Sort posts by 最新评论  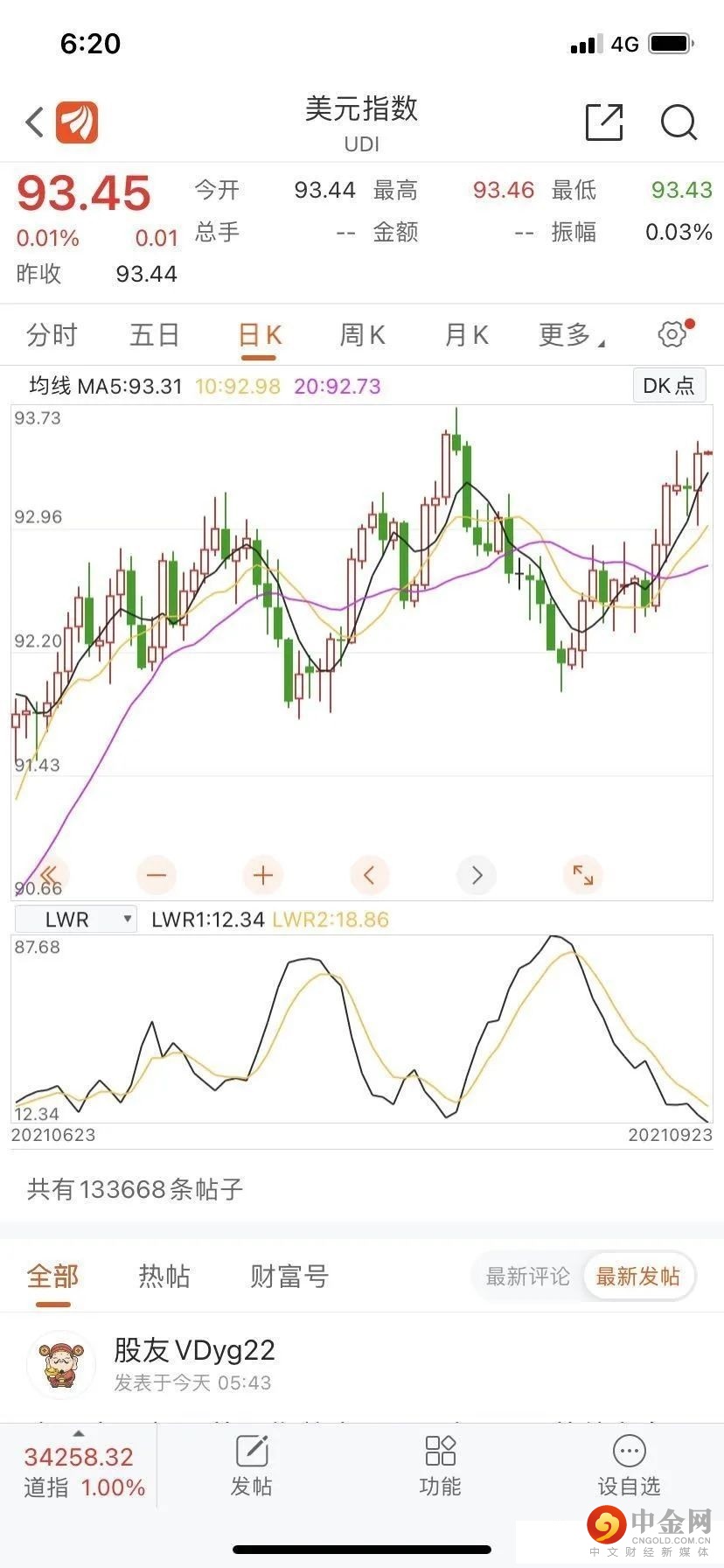click(527, 1277)
